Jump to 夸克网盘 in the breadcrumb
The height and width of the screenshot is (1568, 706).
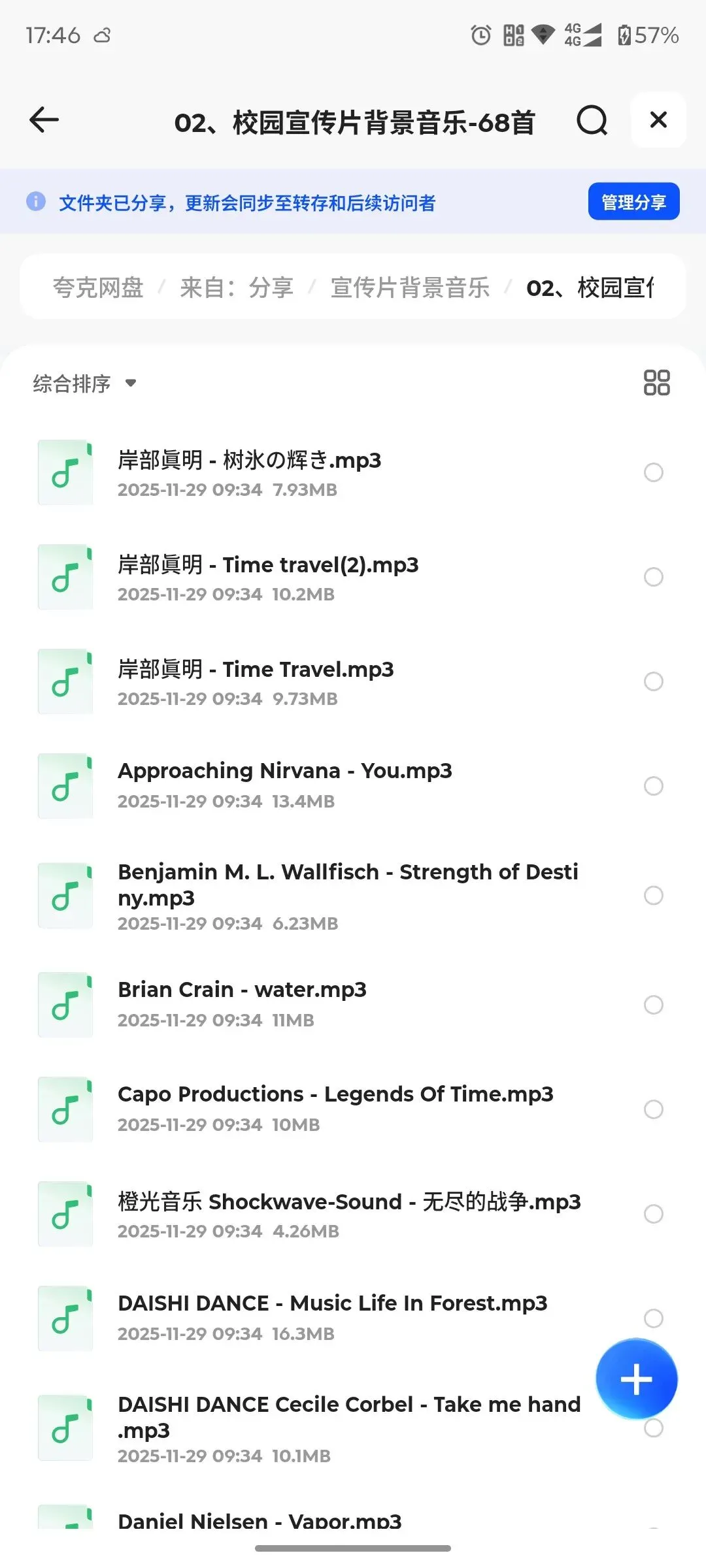(98, 287)
